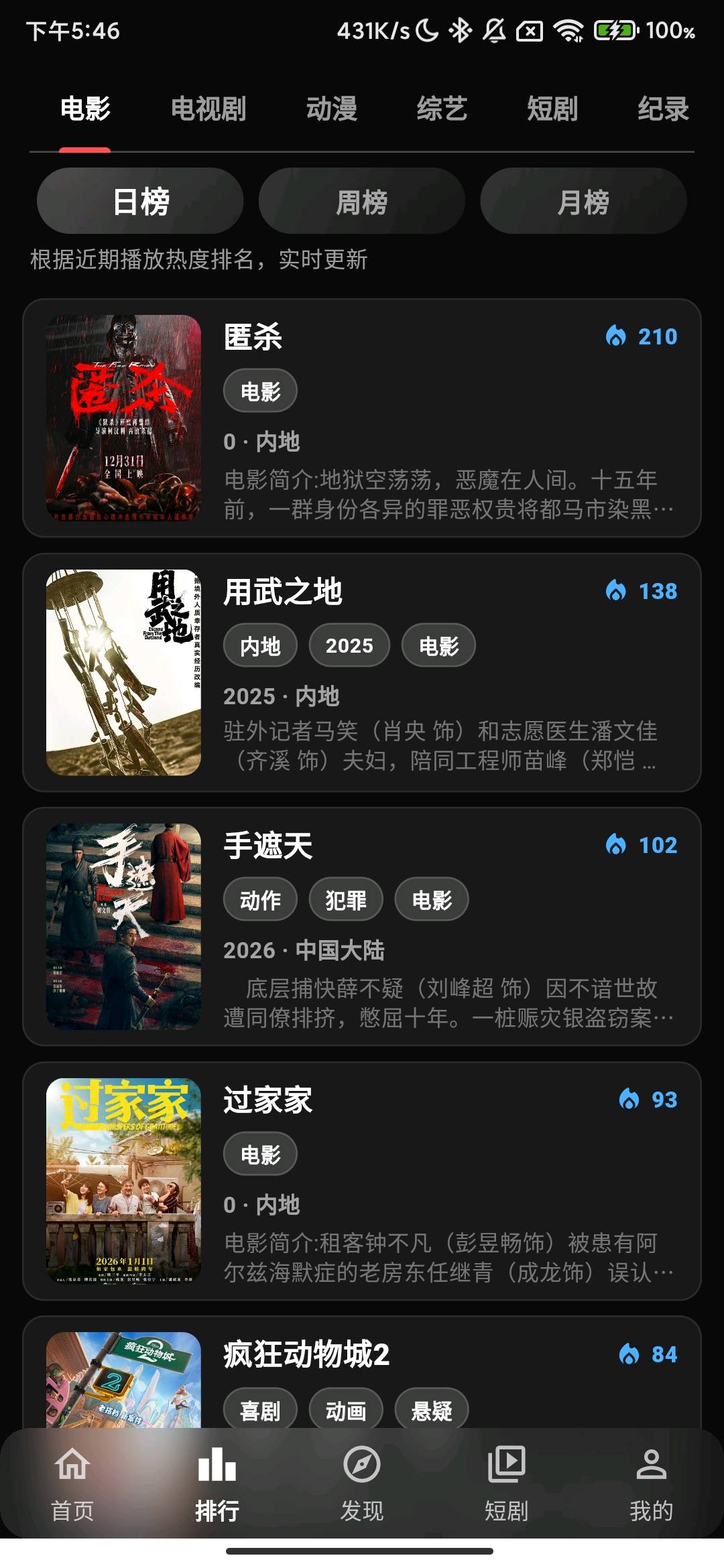The image size is (724, 1568).
Task: Tap the 排行 ranking tab
Action: click(217, 1482)
